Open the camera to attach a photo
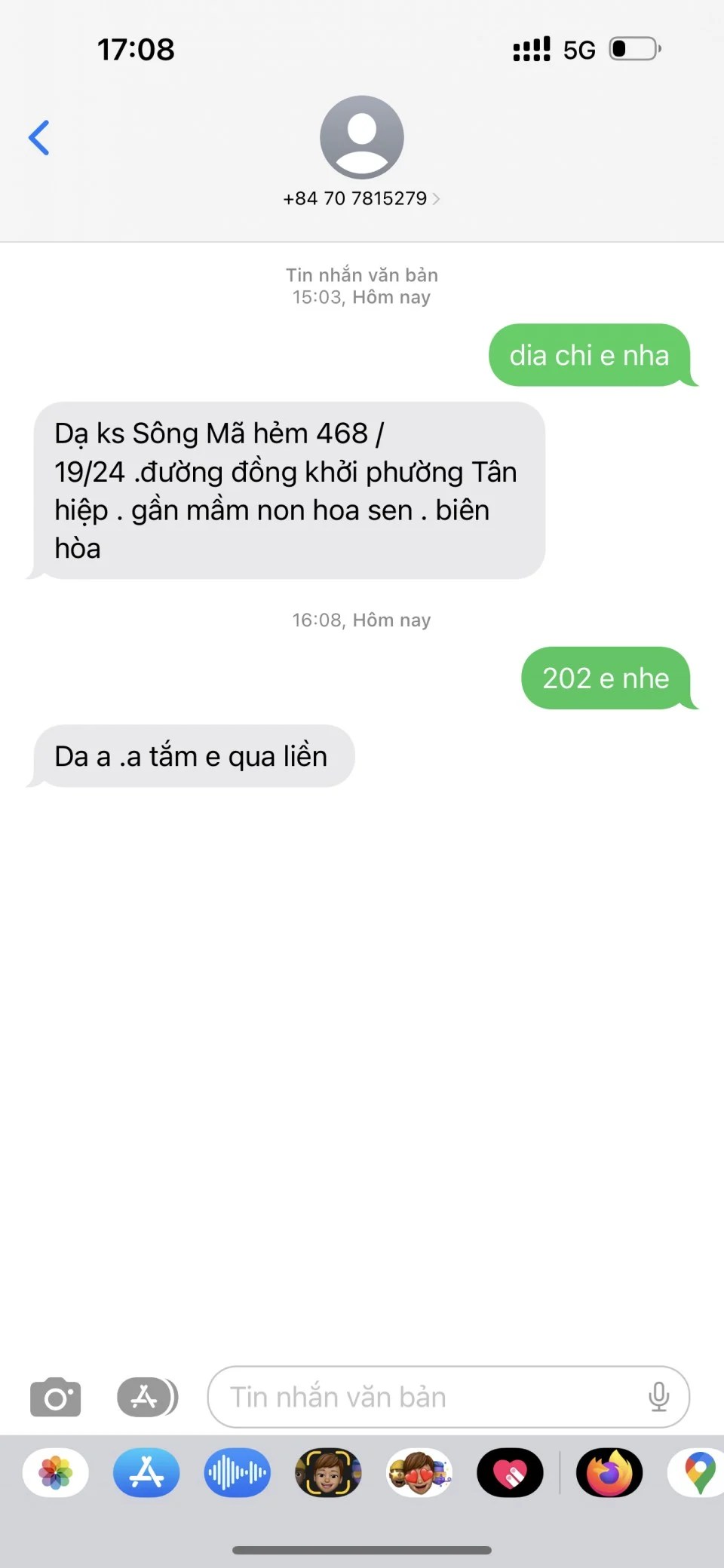The width and height of the screenshot is (724, 1568). (x=55, y=1397)
